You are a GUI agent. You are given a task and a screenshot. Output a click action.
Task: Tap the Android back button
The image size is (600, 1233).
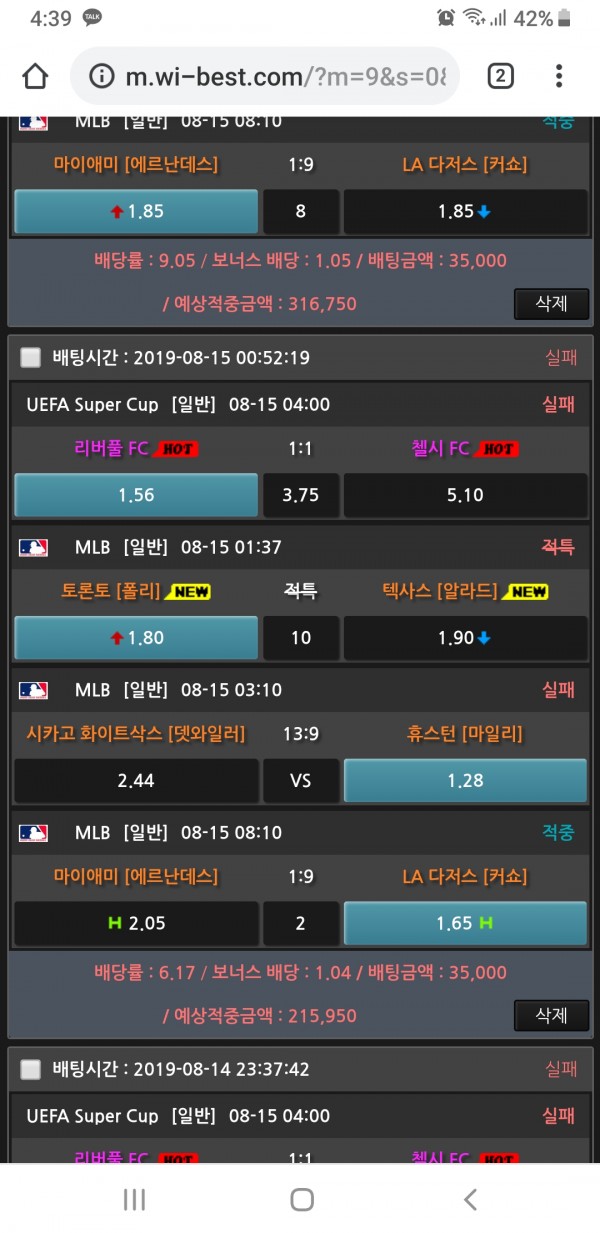(x=470, y=1199)
